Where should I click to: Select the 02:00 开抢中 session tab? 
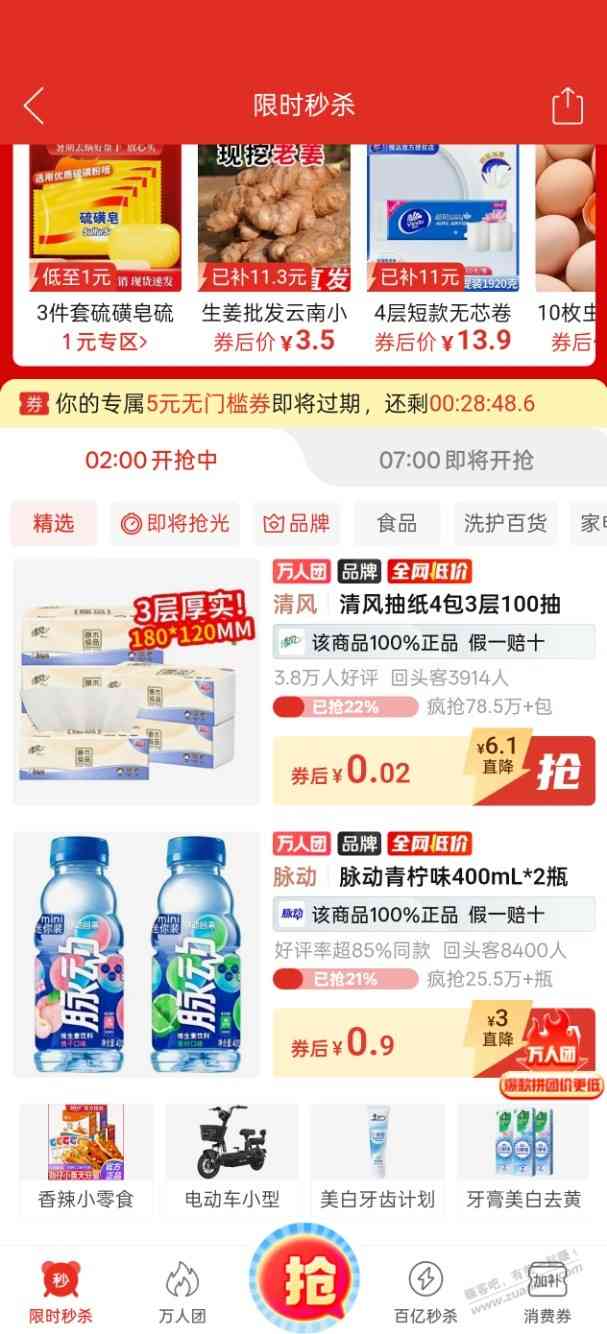(x=151, y=460)
